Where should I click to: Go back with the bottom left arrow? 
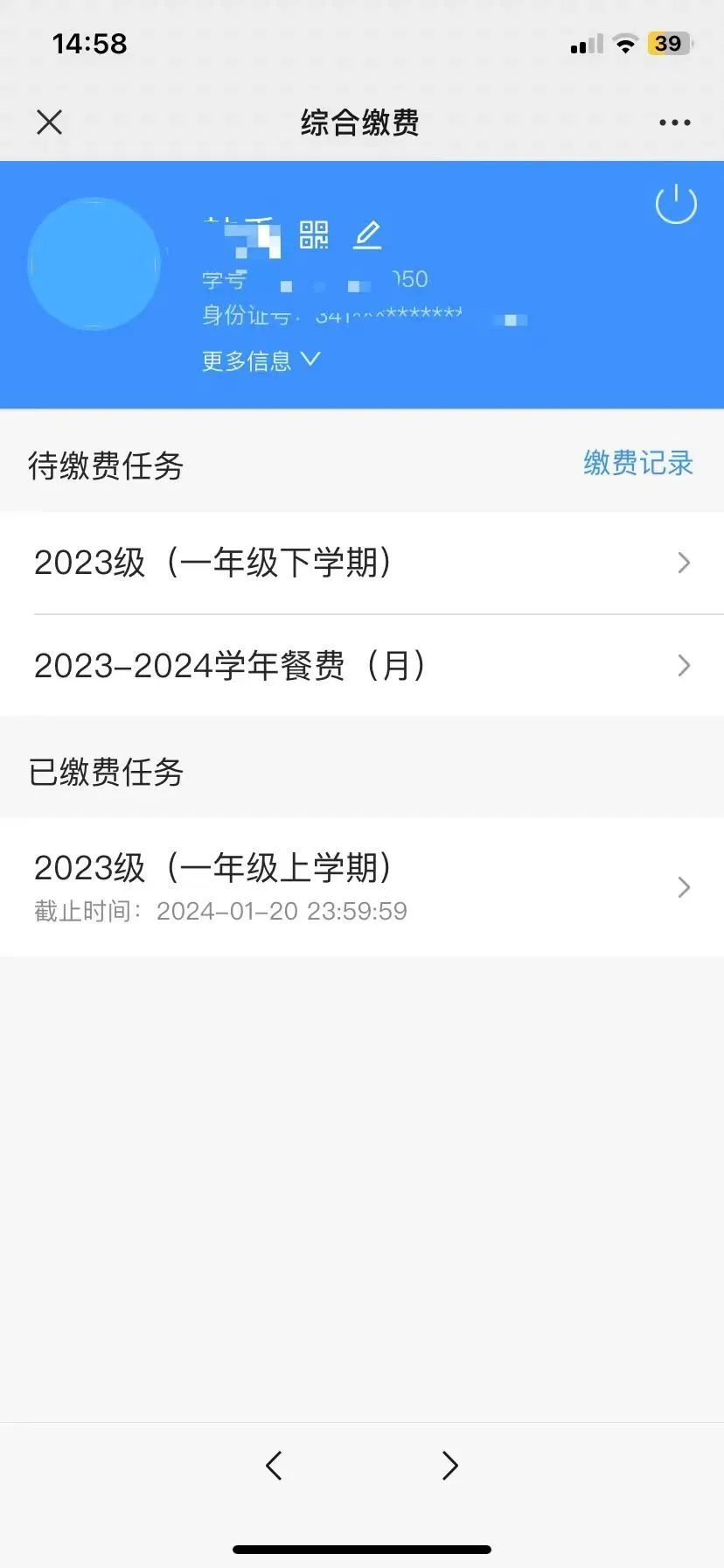click(x=274, y=1465)
